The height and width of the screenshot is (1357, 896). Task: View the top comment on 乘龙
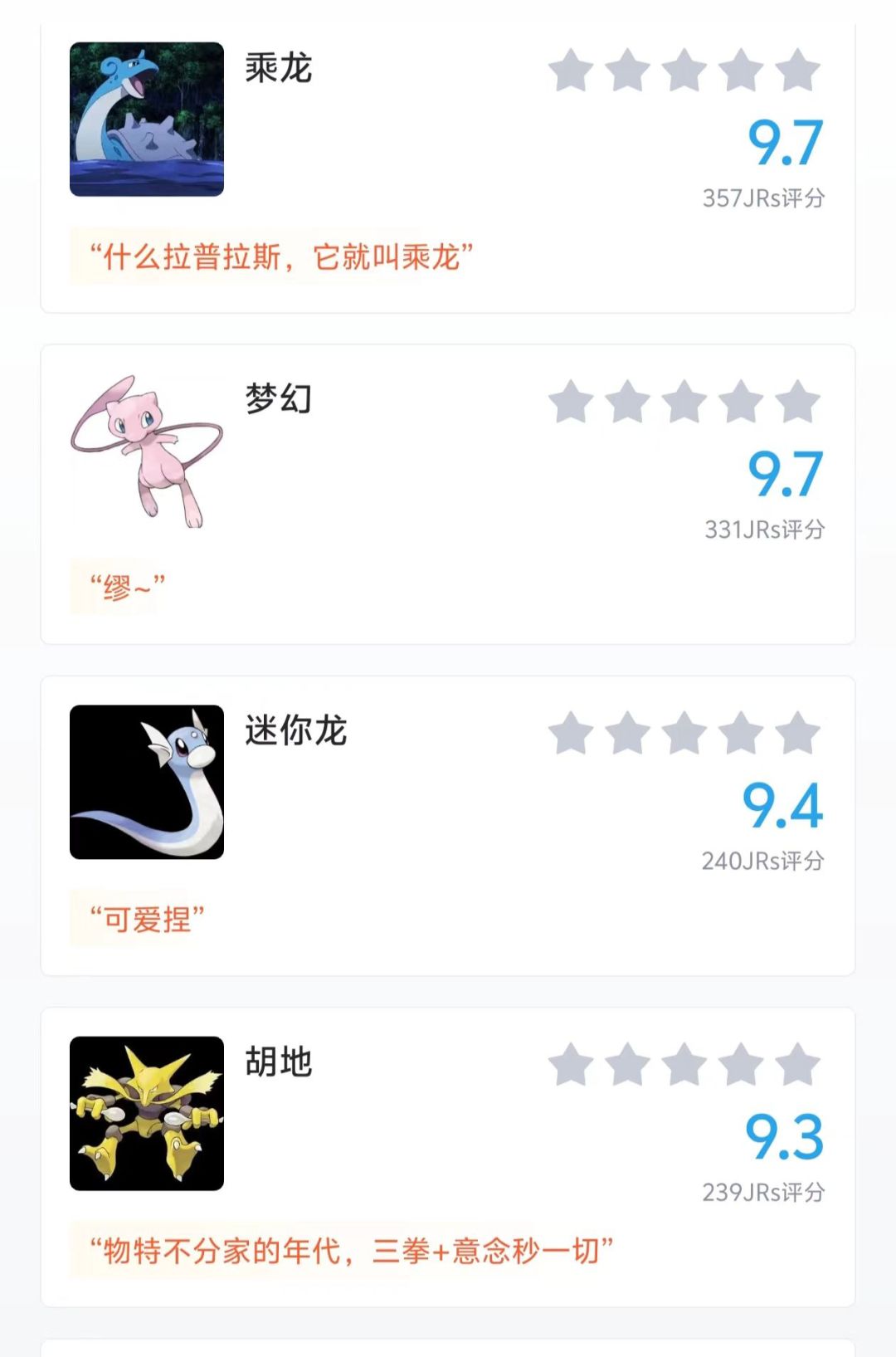282,256
